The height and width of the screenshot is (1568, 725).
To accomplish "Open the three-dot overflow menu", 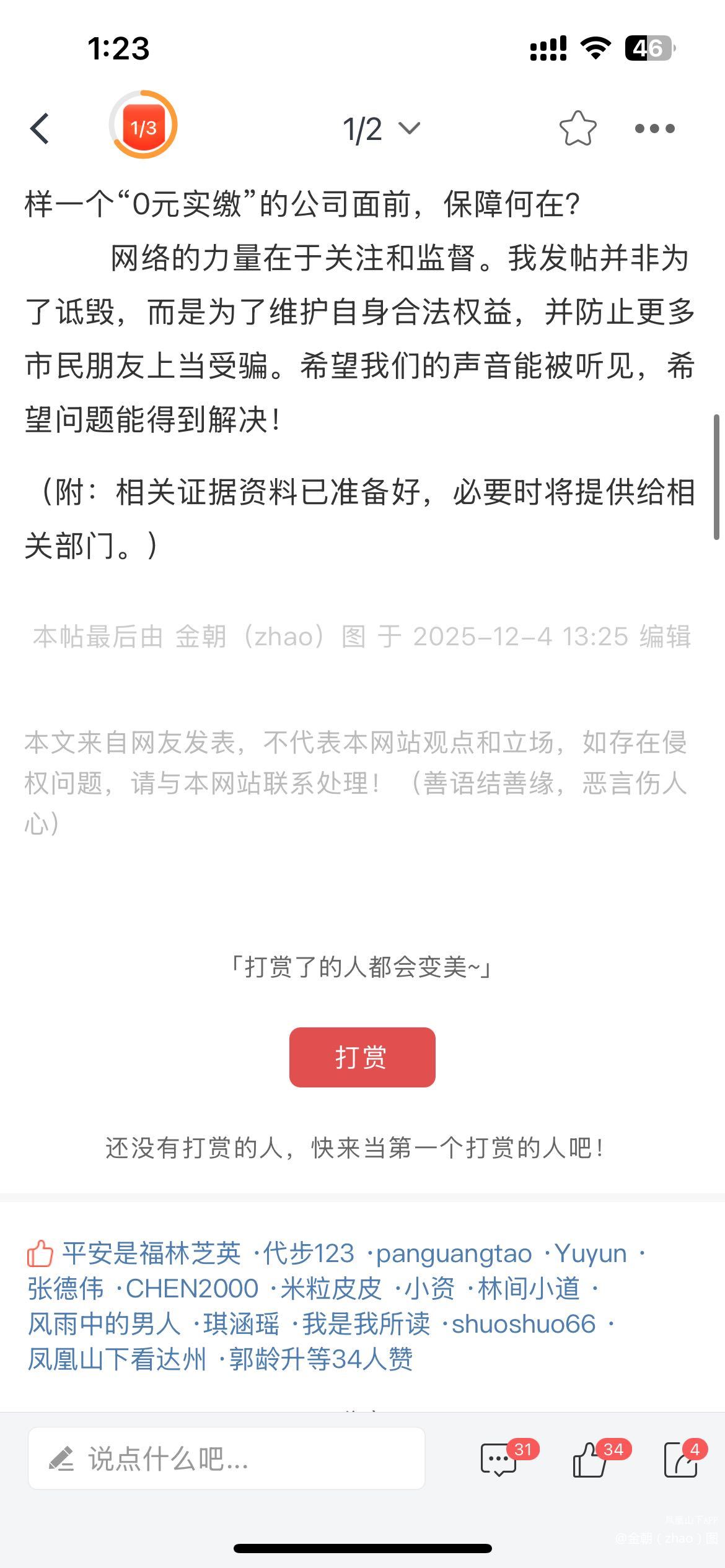I will click(654, 129).
